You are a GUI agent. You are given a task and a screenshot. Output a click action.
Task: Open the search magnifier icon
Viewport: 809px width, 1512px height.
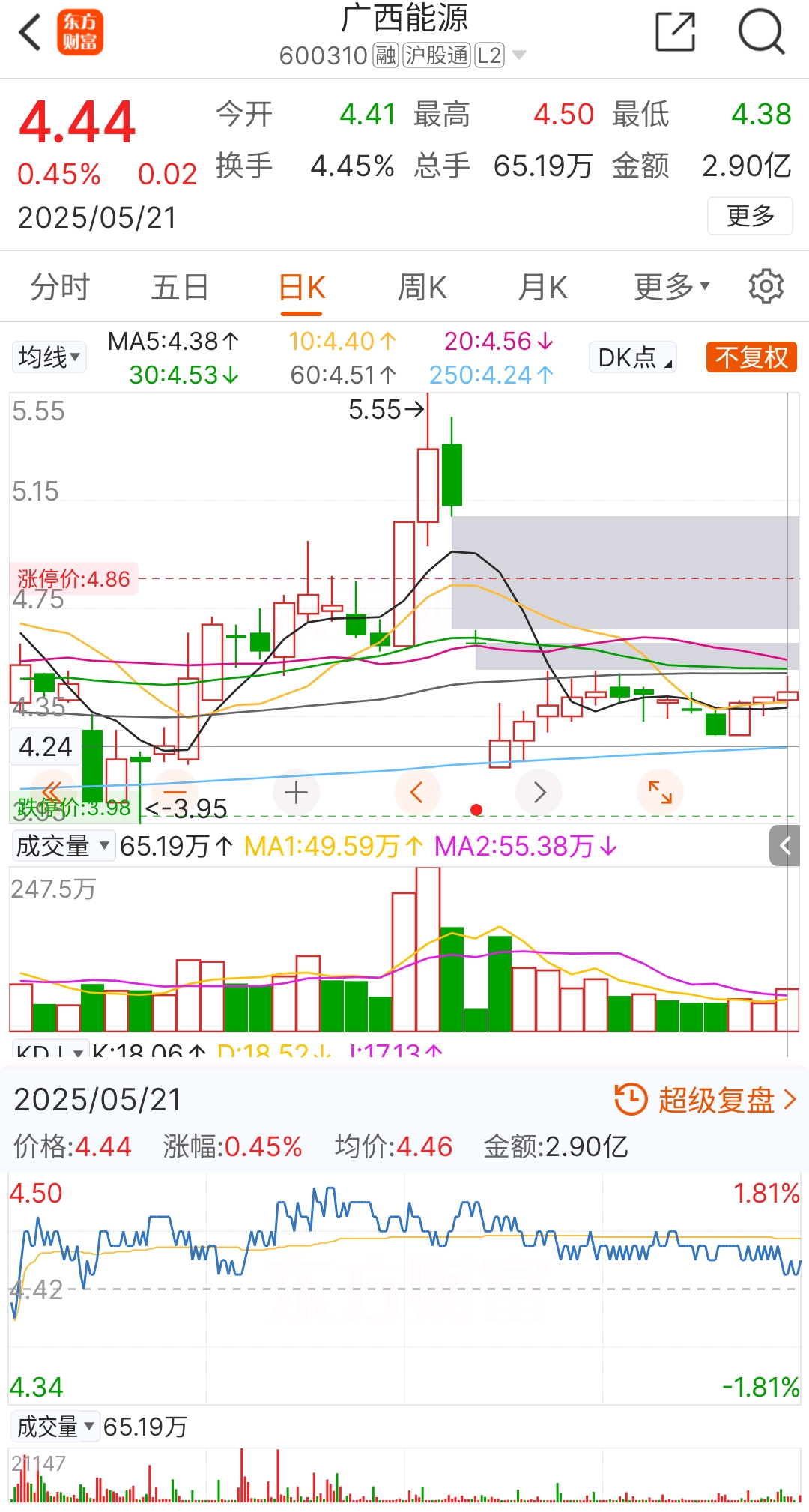click(x=761, y=32)
